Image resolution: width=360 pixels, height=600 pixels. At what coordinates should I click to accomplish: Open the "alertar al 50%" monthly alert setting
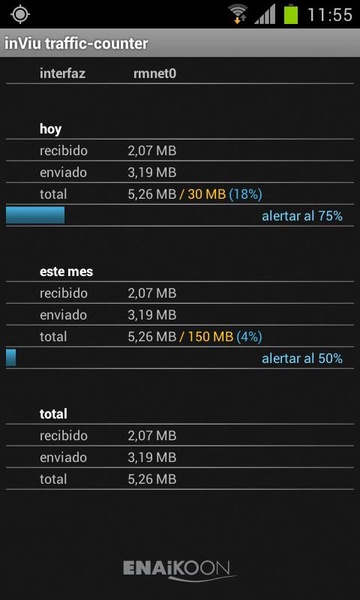[x=302, y=359]
